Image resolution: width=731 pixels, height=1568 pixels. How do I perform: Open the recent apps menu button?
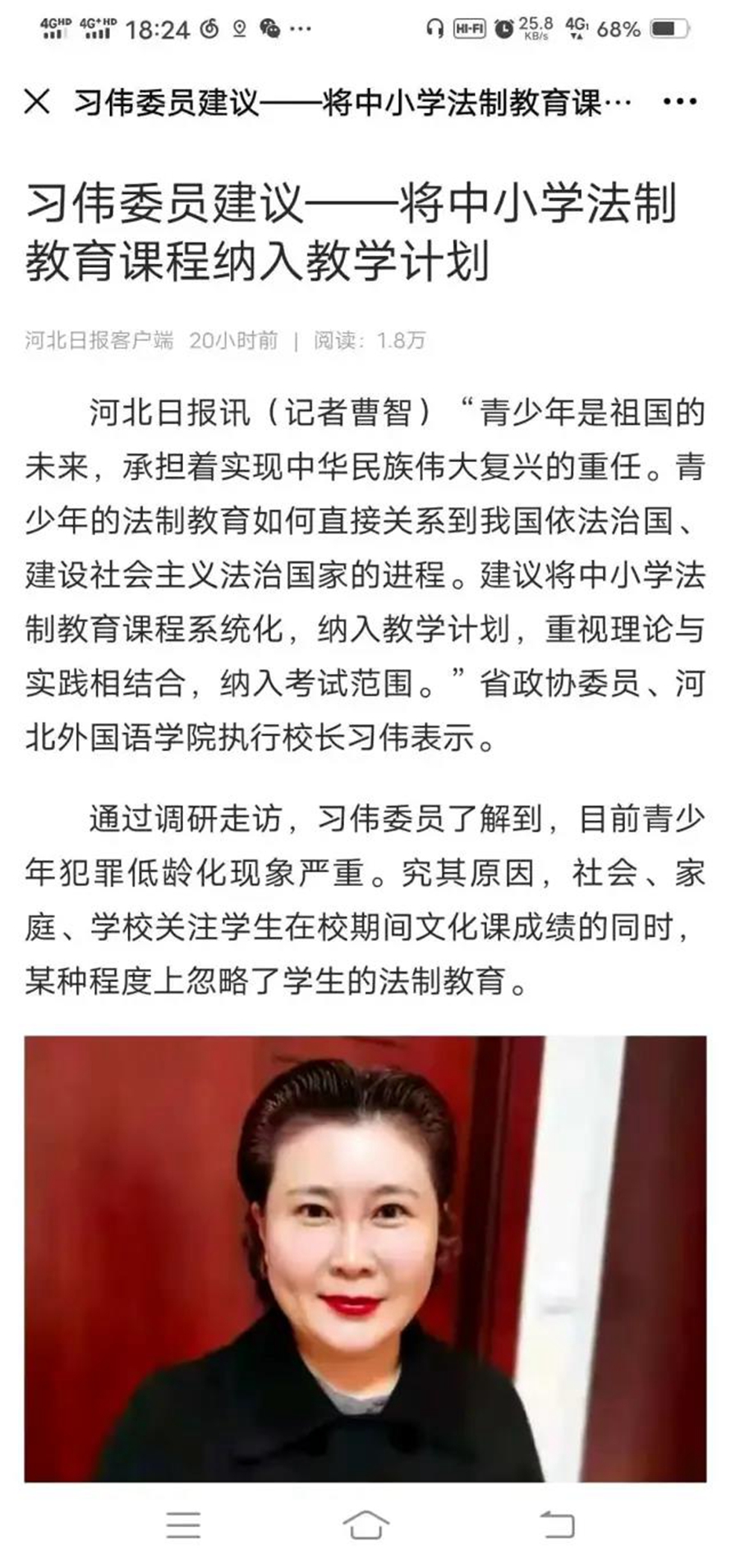click(x=183, y=1524)
